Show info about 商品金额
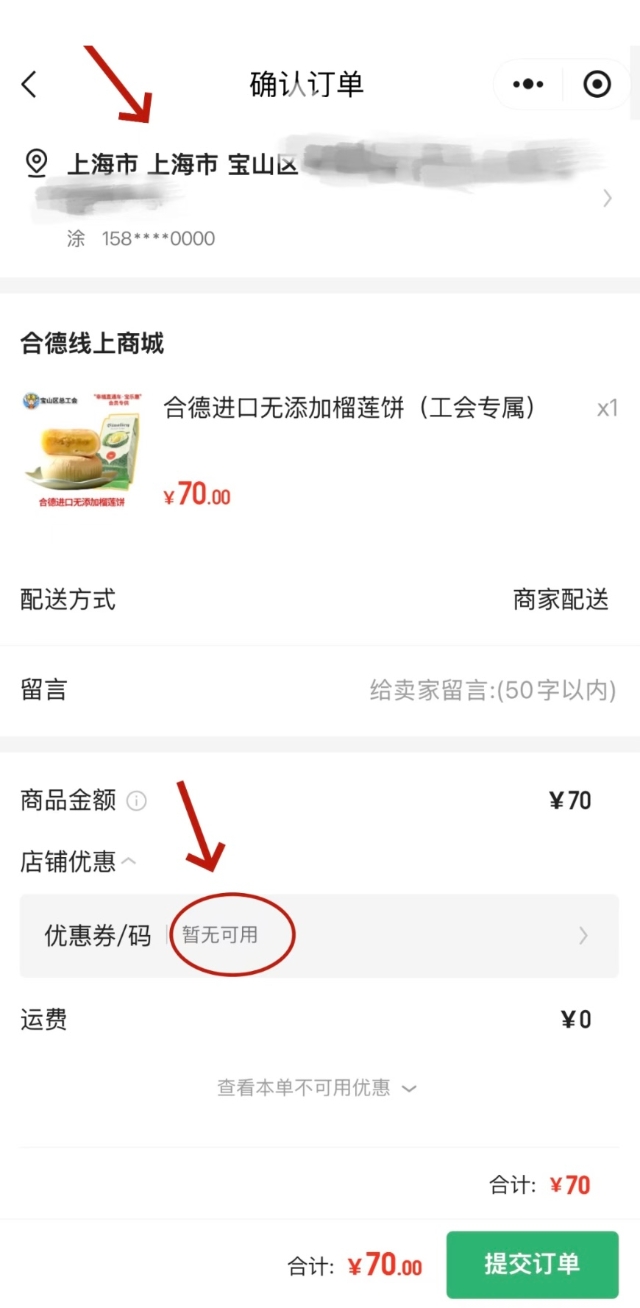The image size is (640, 1308). pos(137,801)
